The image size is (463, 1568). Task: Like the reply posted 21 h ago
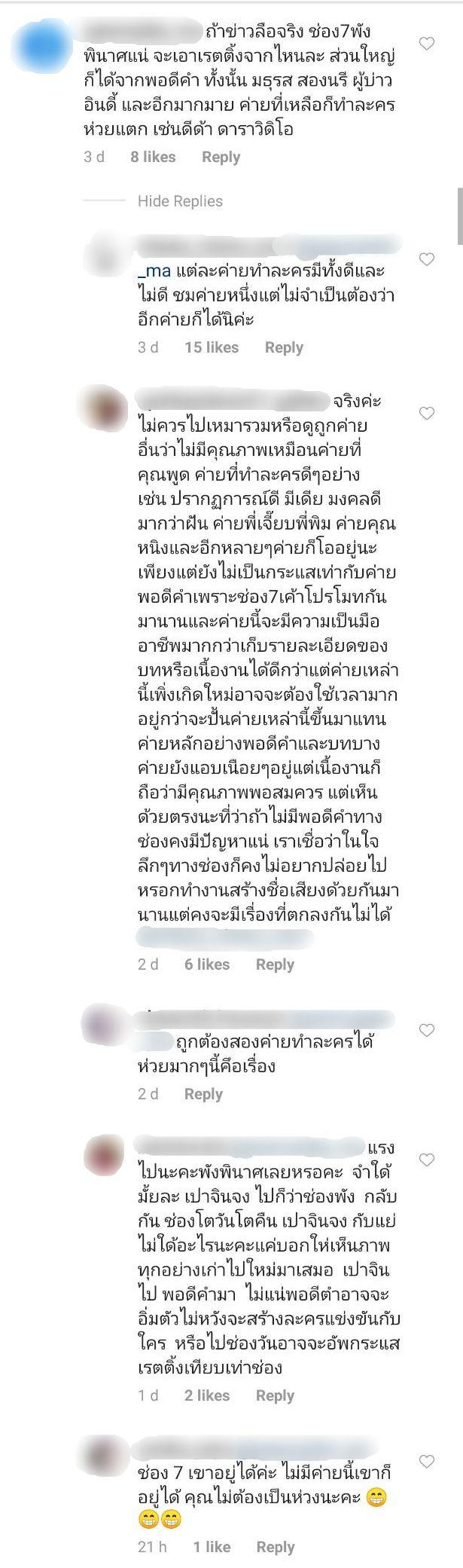point(427,1462)
